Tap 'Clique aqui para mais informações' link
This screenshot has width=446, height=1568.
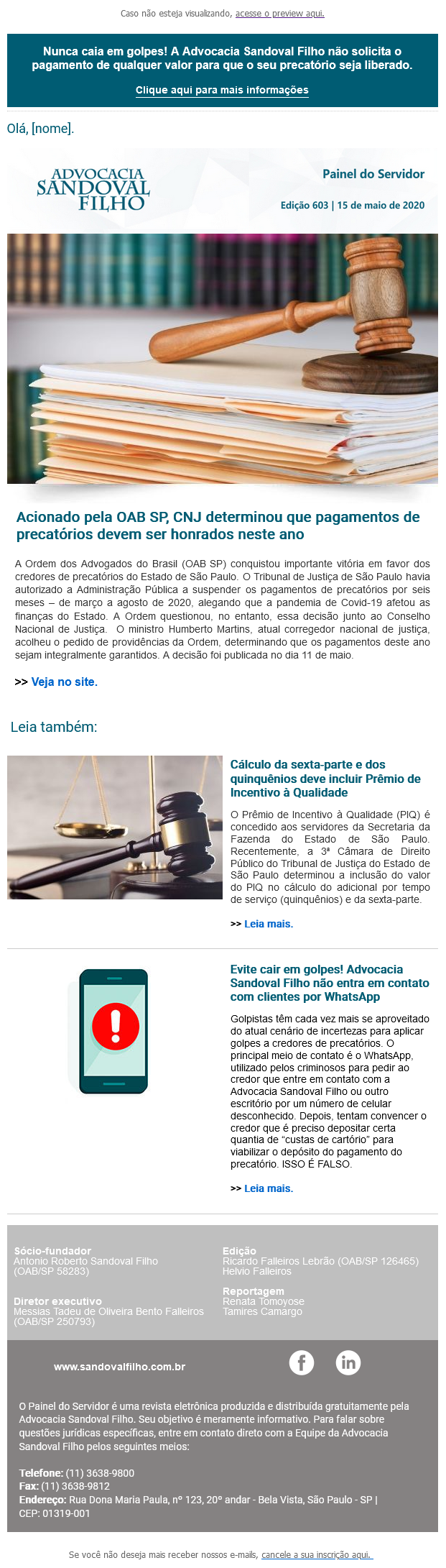click(222, 90)
